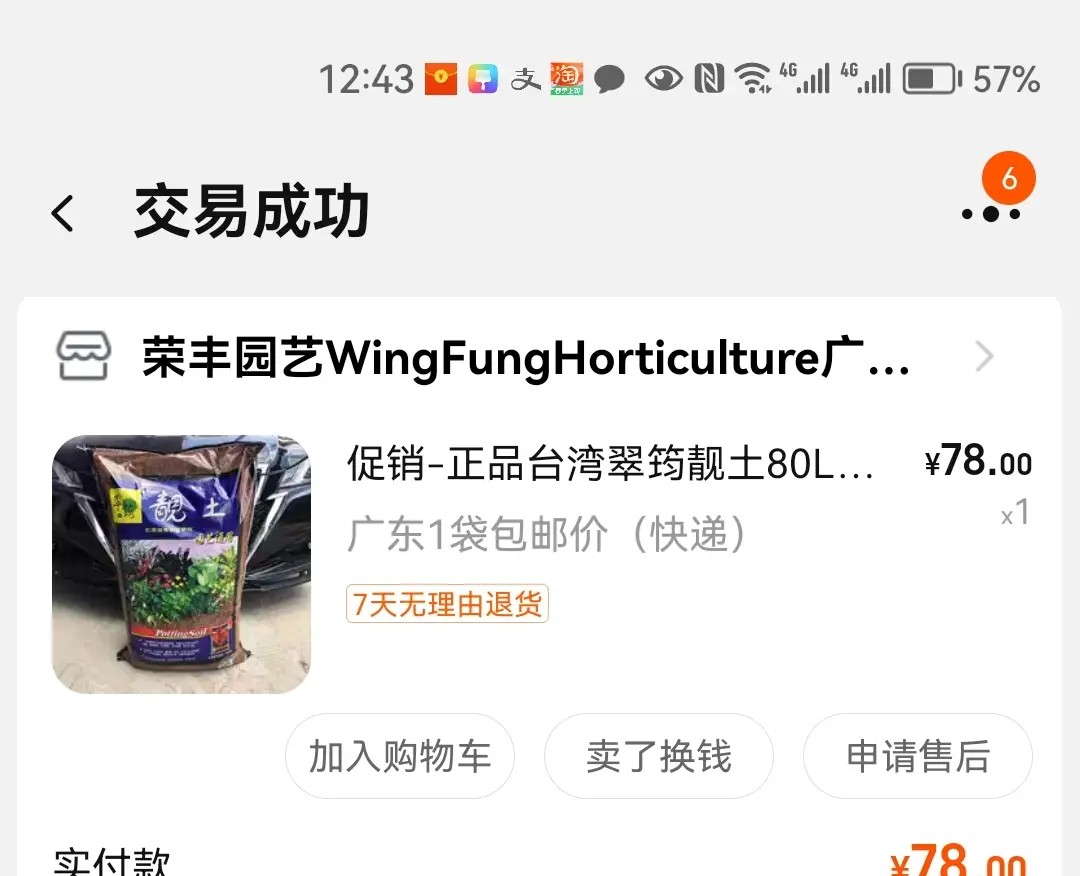Open the three-dot more menu
The height and width of the screenshot is (876, 1080).
coord(990,213)
